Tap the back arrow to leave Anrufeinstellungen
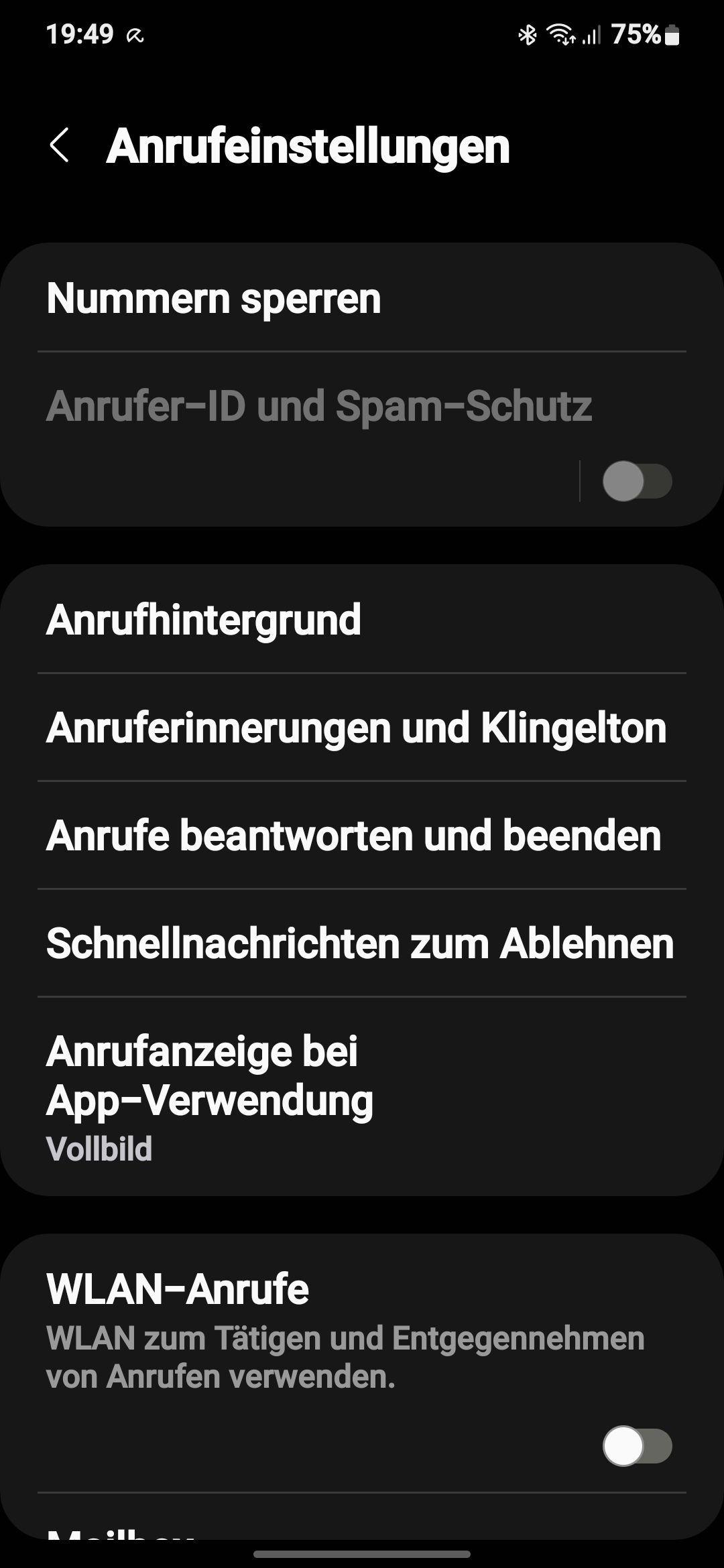Image resolution: width=724 pixels, height=1568 pixels. 60,146
